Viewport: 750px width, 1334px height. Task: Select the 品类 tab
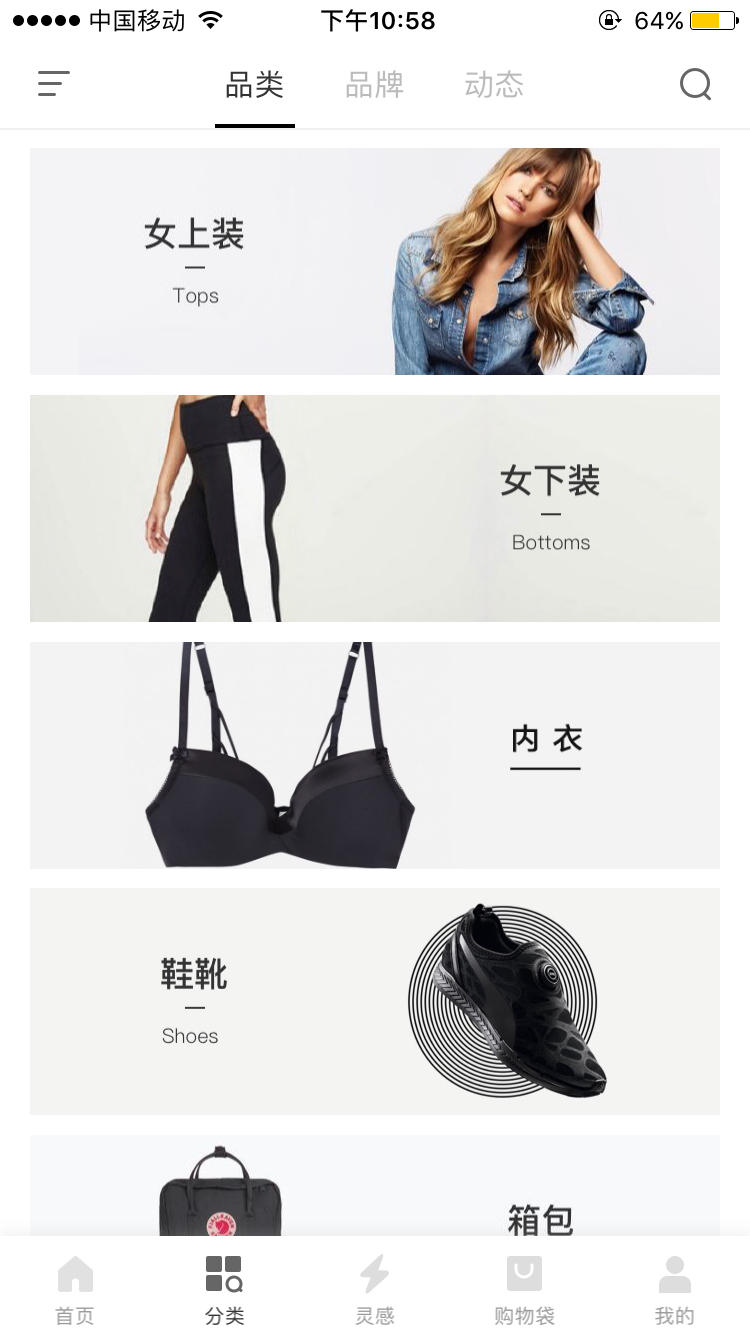255,86
